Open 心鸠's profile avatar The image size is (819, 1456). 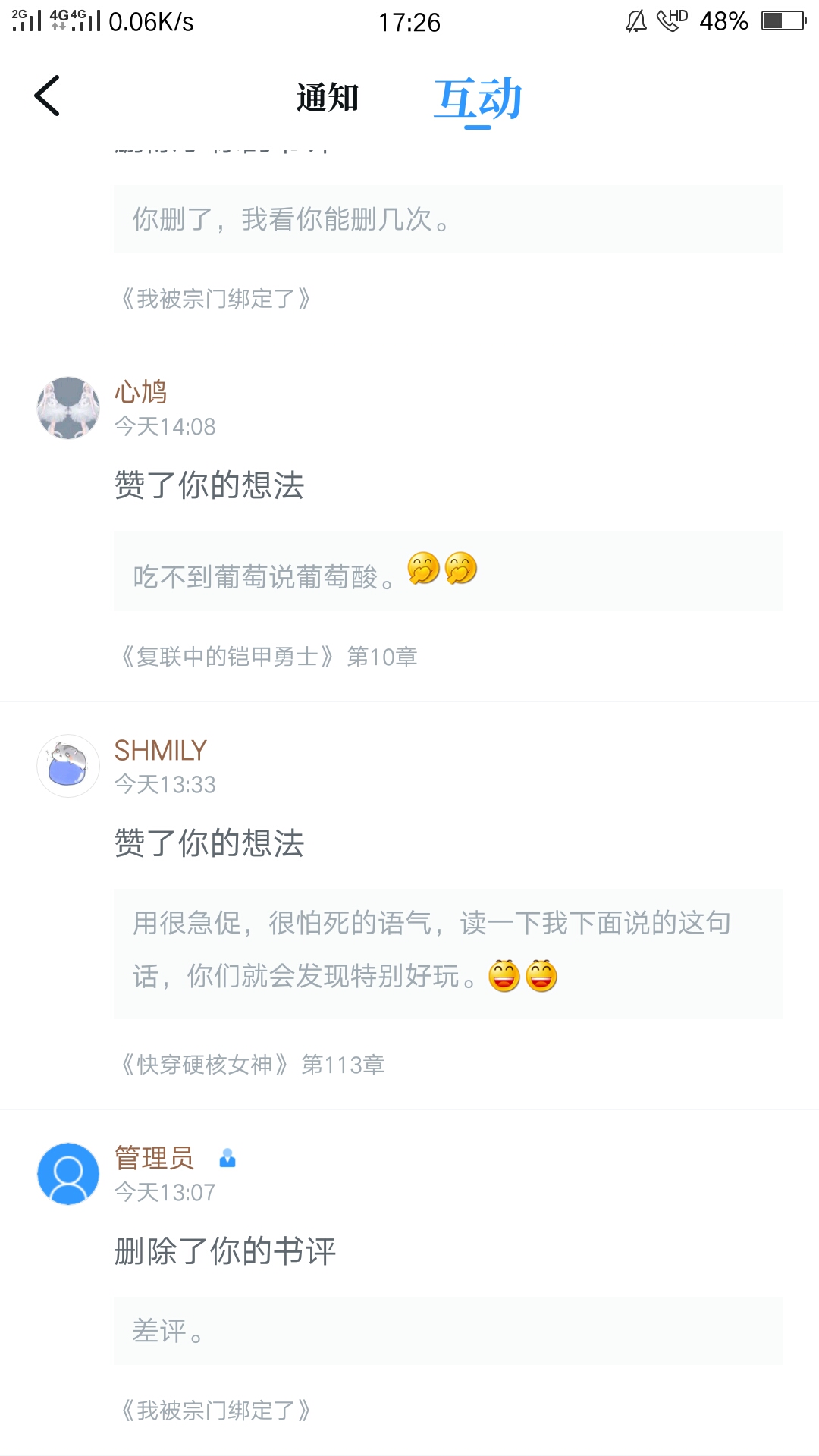68,408
